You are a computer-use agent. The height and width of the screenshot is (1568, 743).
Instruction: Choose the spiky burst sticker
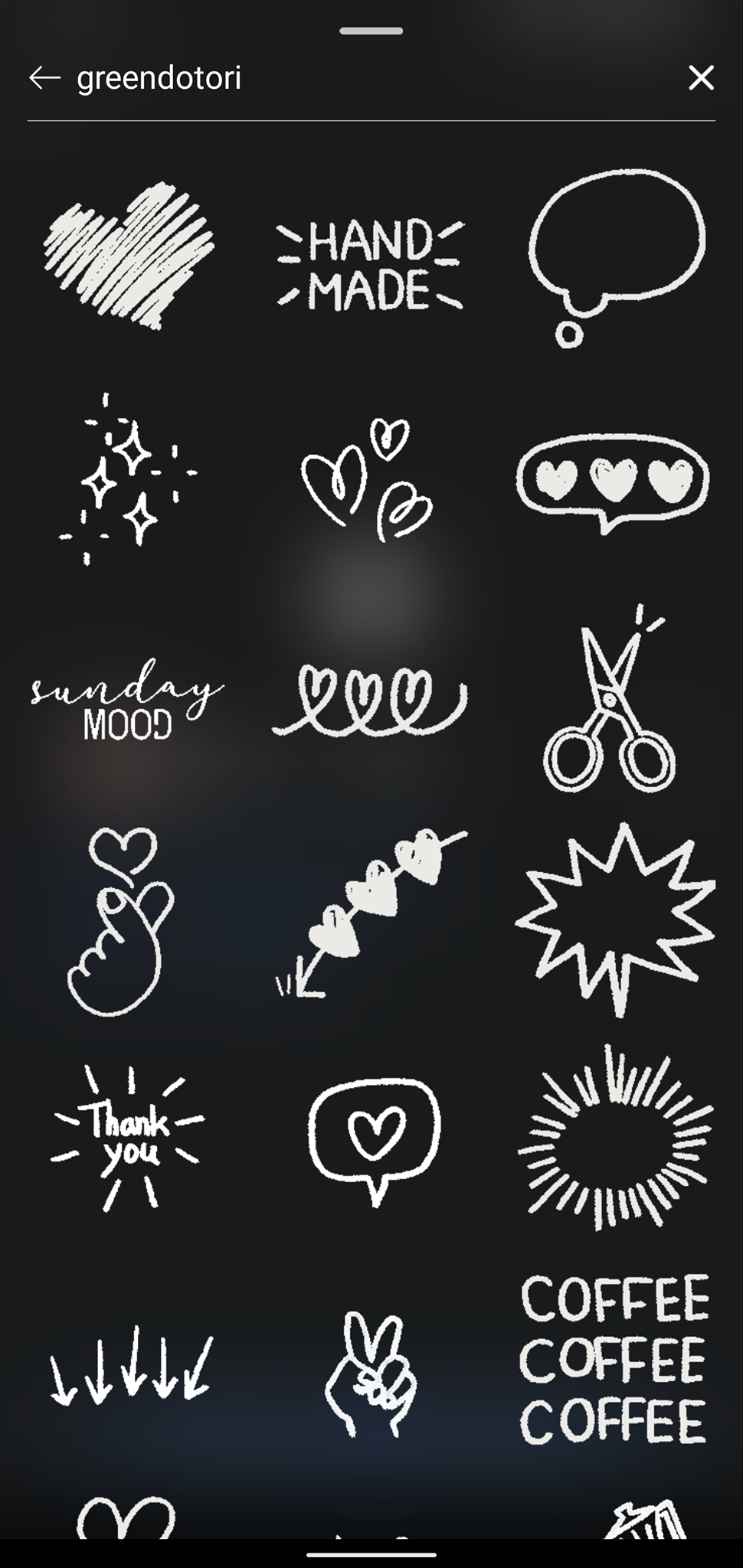[x=615, y=920]
